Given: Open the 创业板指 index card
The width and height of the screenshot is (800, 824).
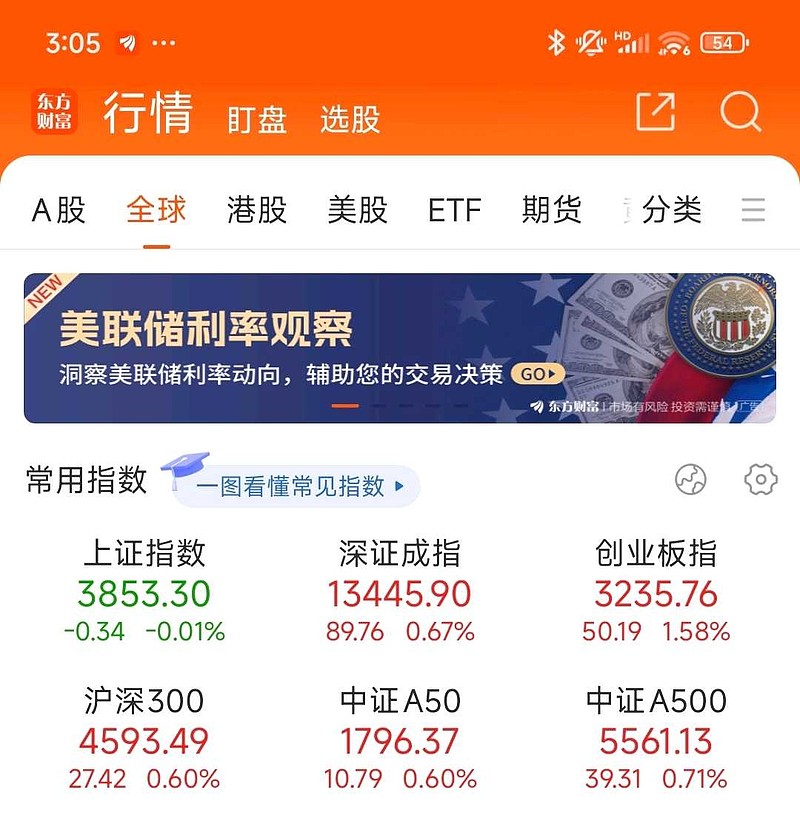Looking at the screenshot, I should [x=656, y=592].
